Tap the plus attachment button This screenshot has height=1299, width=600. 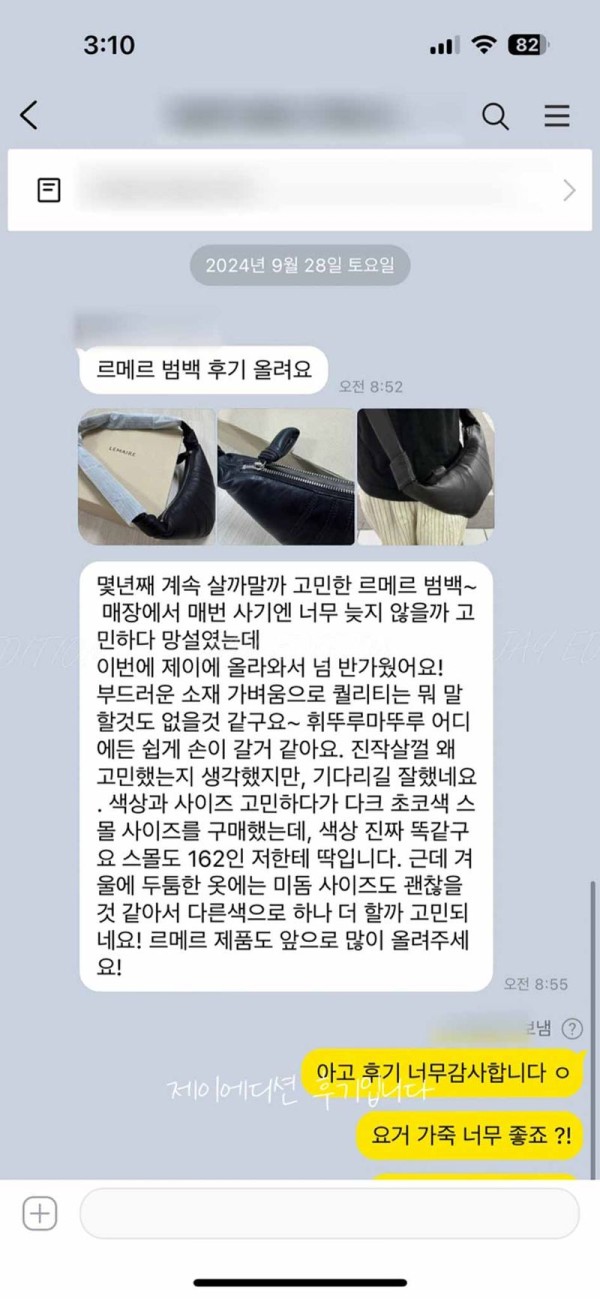[40, 1215]
